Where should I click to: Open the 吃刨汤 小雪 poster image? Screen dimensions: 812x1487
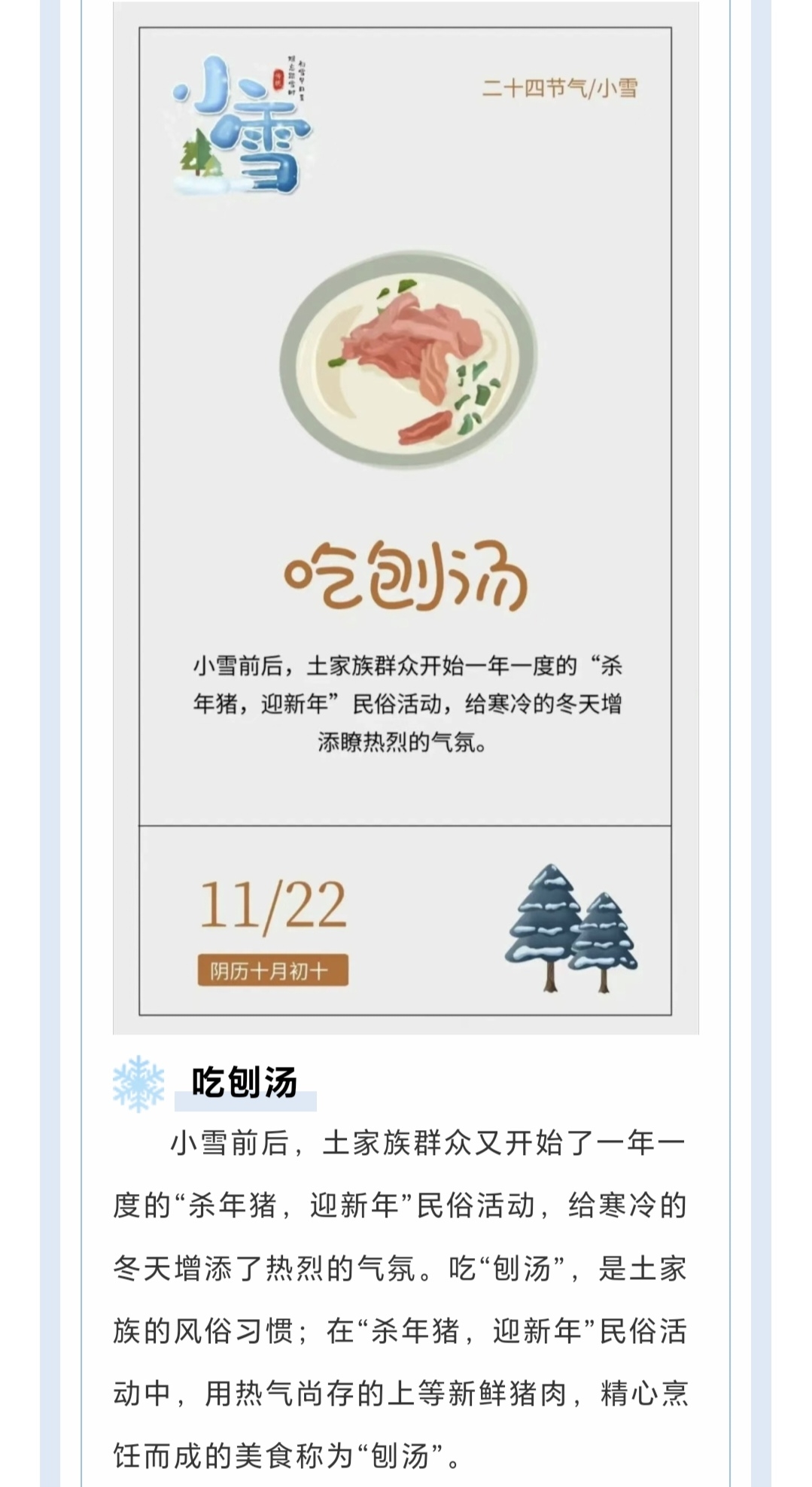point(406,520)
